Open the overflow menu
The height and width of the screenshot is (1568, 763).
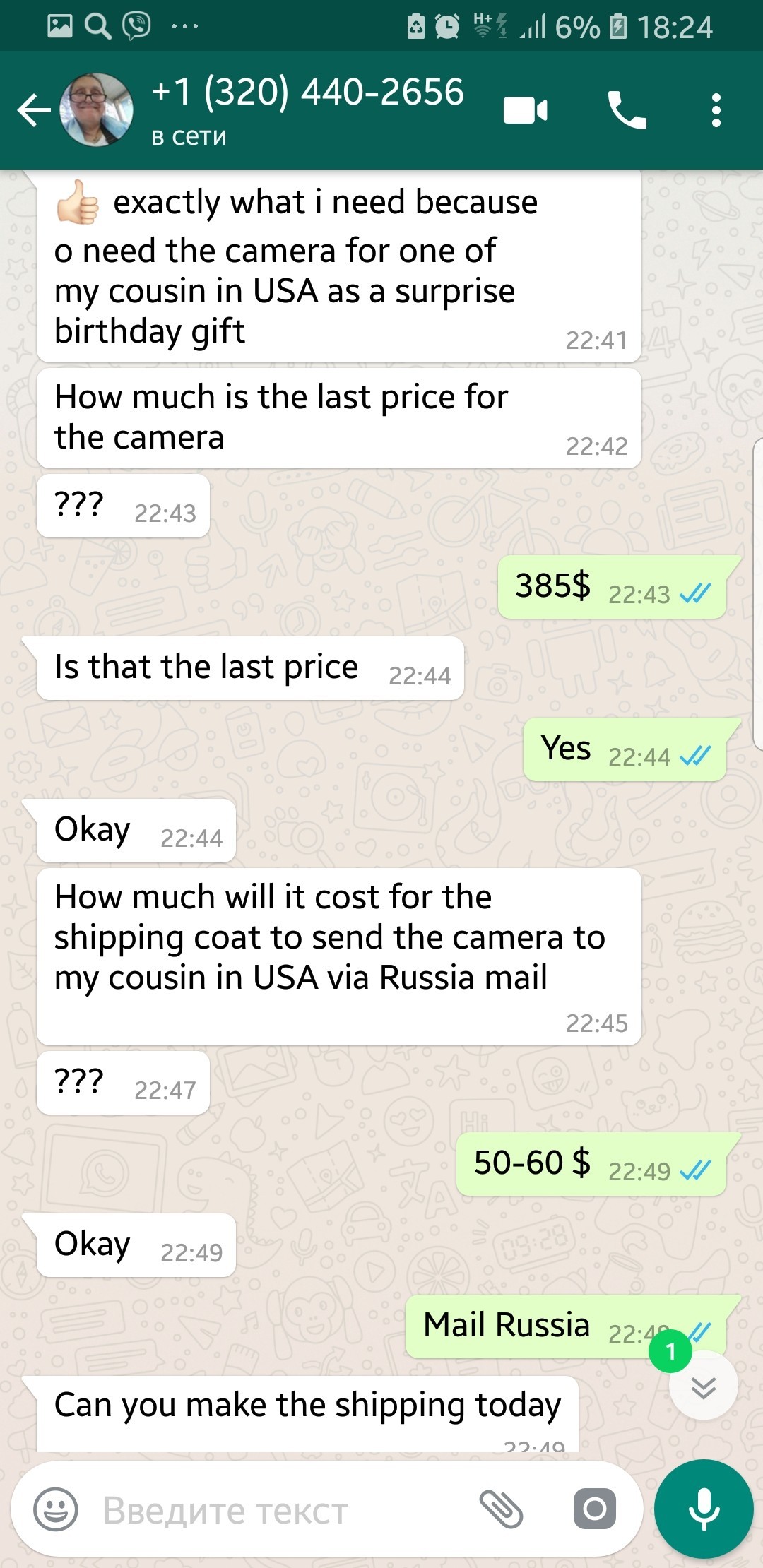click(x=716, y=111)
